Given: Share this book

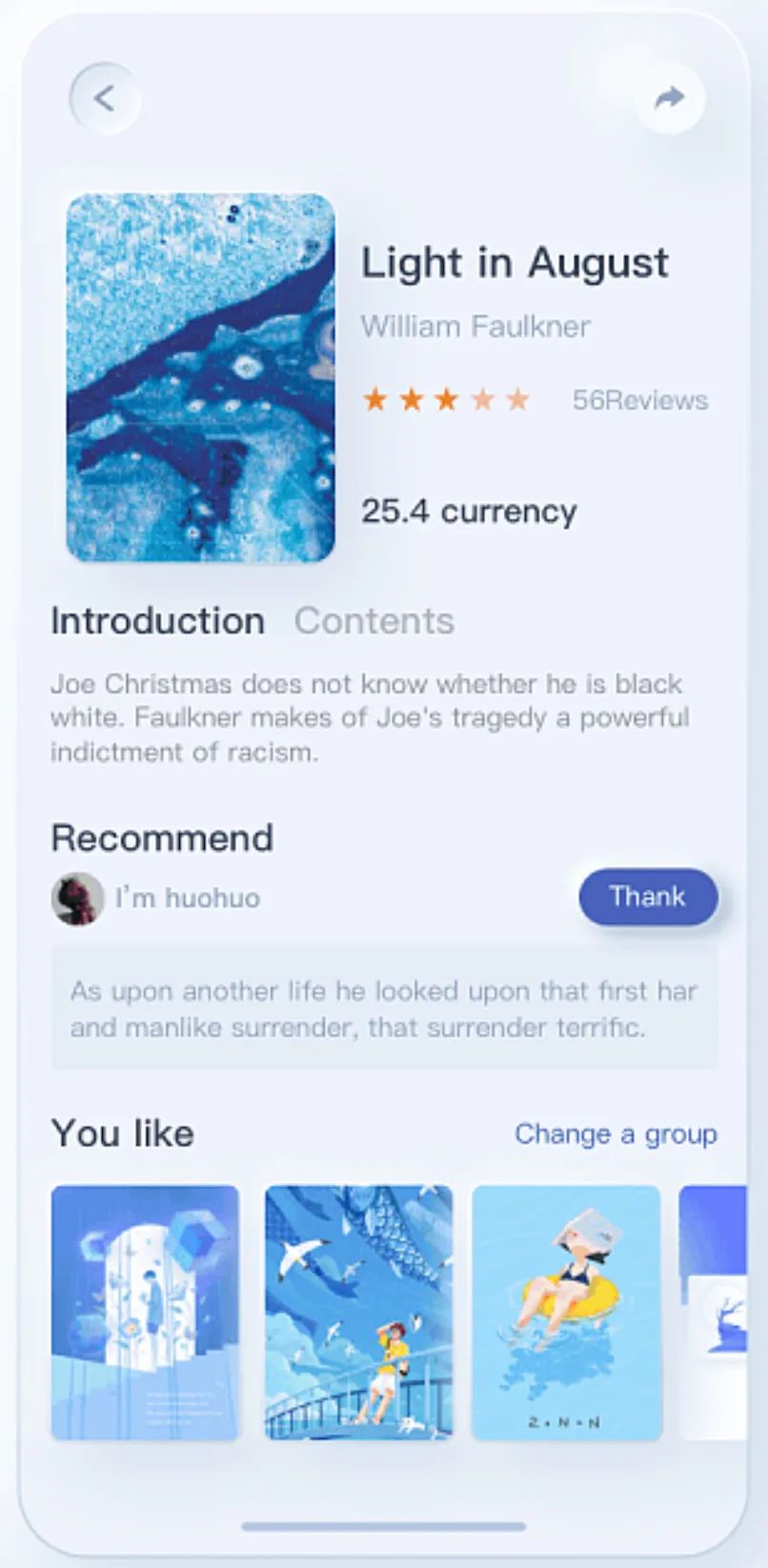Looking at the screenshot, I should (x=670, y=97).
